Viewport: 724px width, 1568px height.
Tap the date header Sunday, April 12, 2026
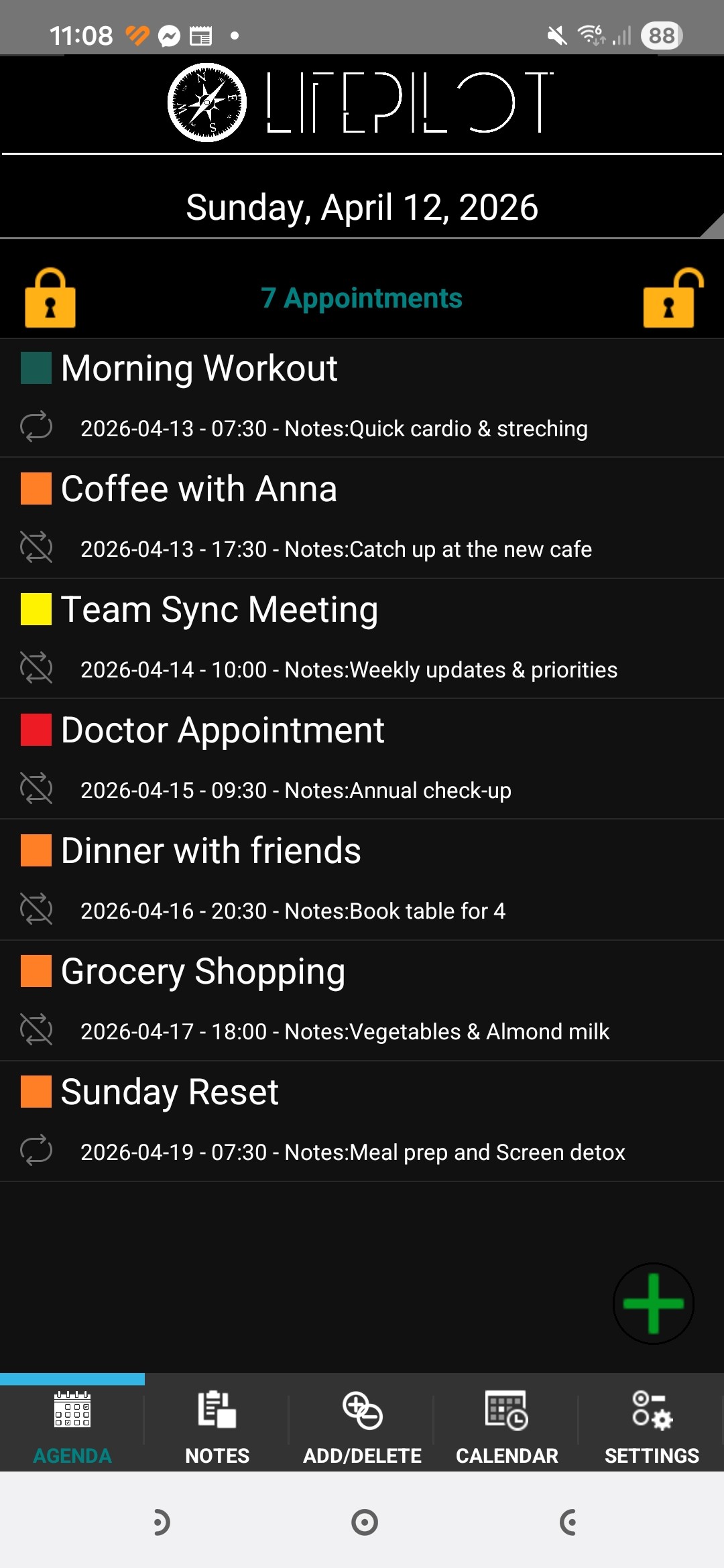(x=362, y=208)
